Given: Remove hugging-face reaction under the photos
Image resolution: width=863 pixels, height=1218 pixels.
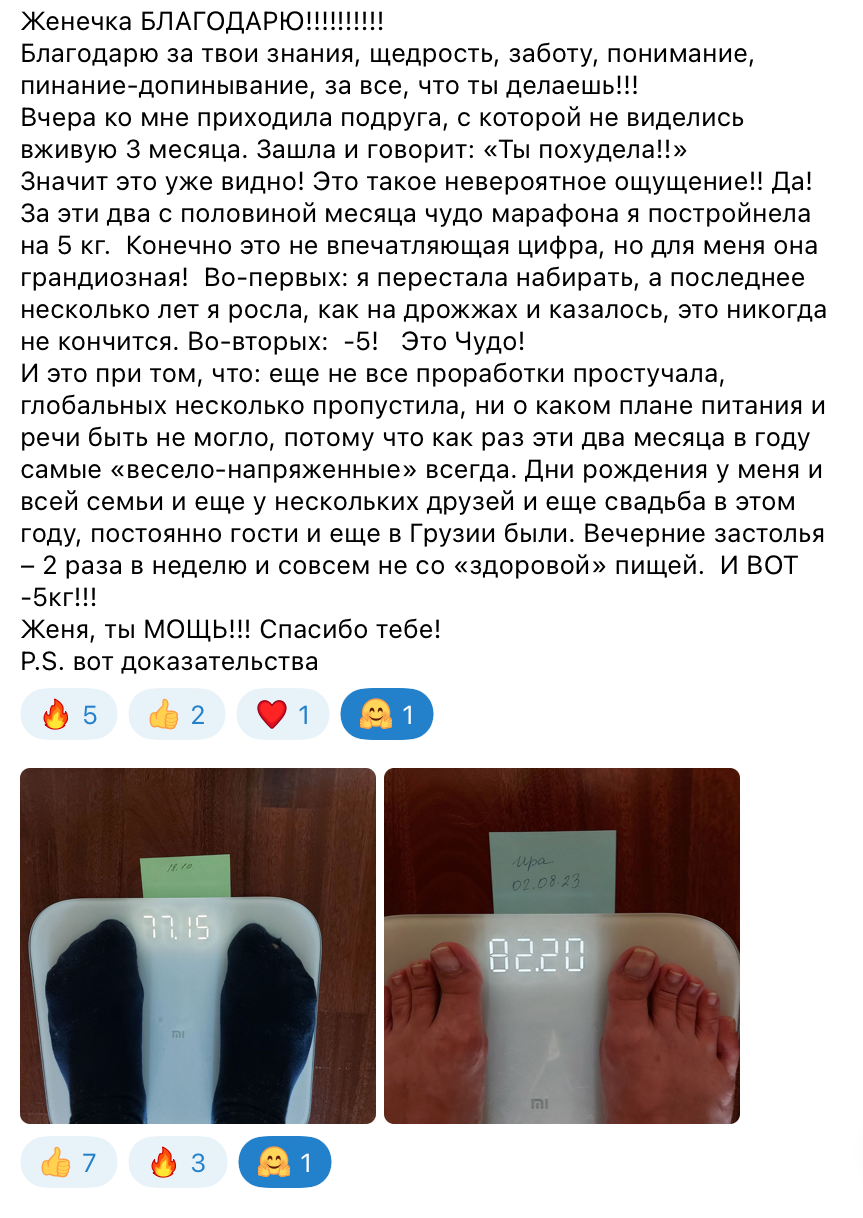Looking at the screenshot, I should (x=284, y=1162).
